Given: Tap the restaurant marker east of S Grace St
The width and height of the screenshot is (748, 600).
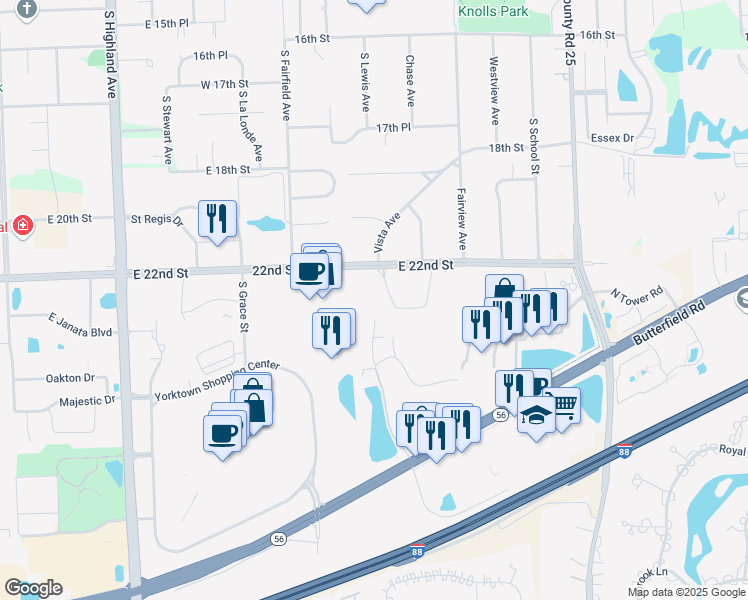Looking at the screenshot, I should (x=332, y=329).
